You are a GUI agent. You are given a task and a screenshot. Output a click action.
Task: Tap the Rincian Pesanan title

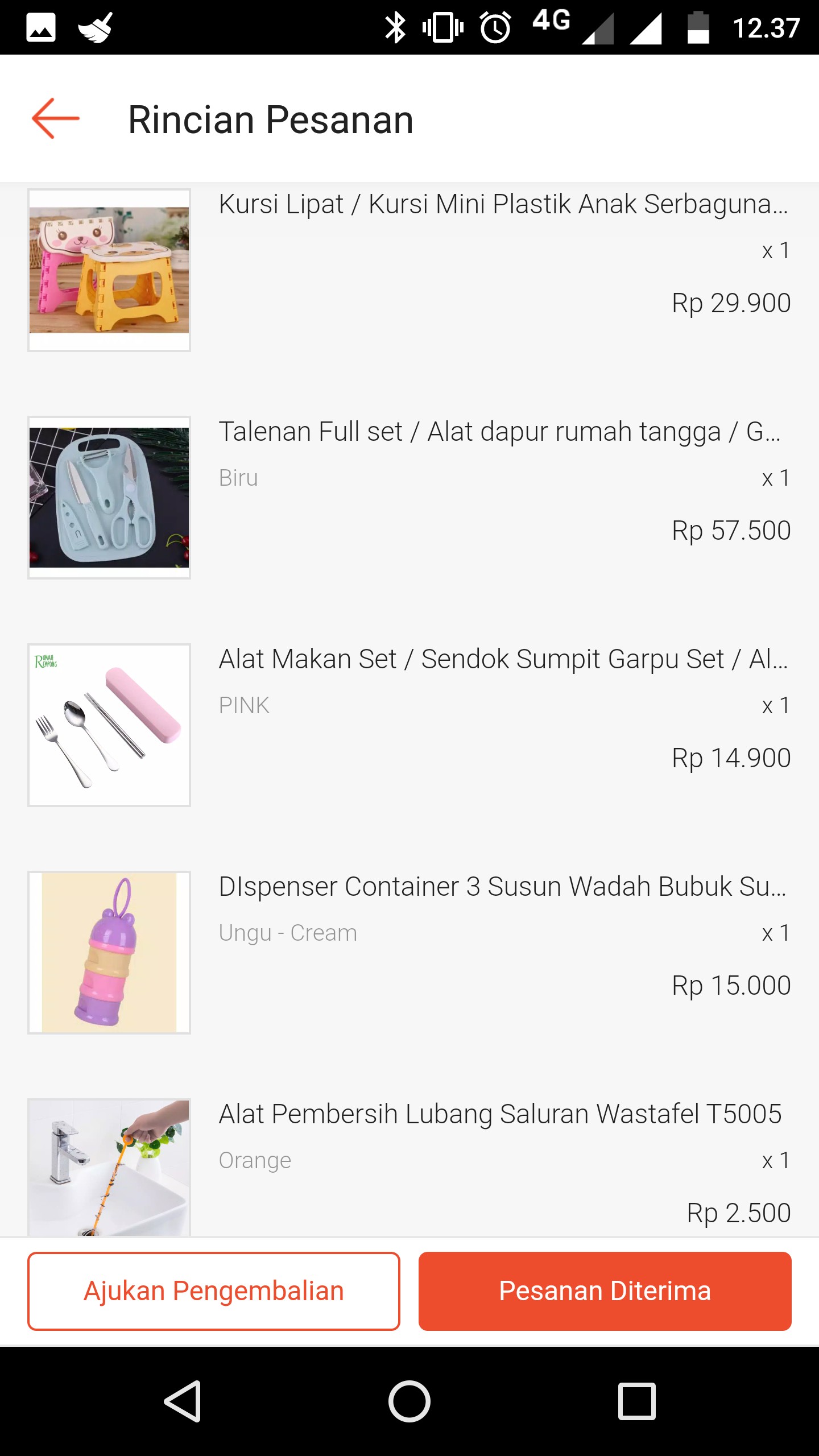(x=271, y=119)
